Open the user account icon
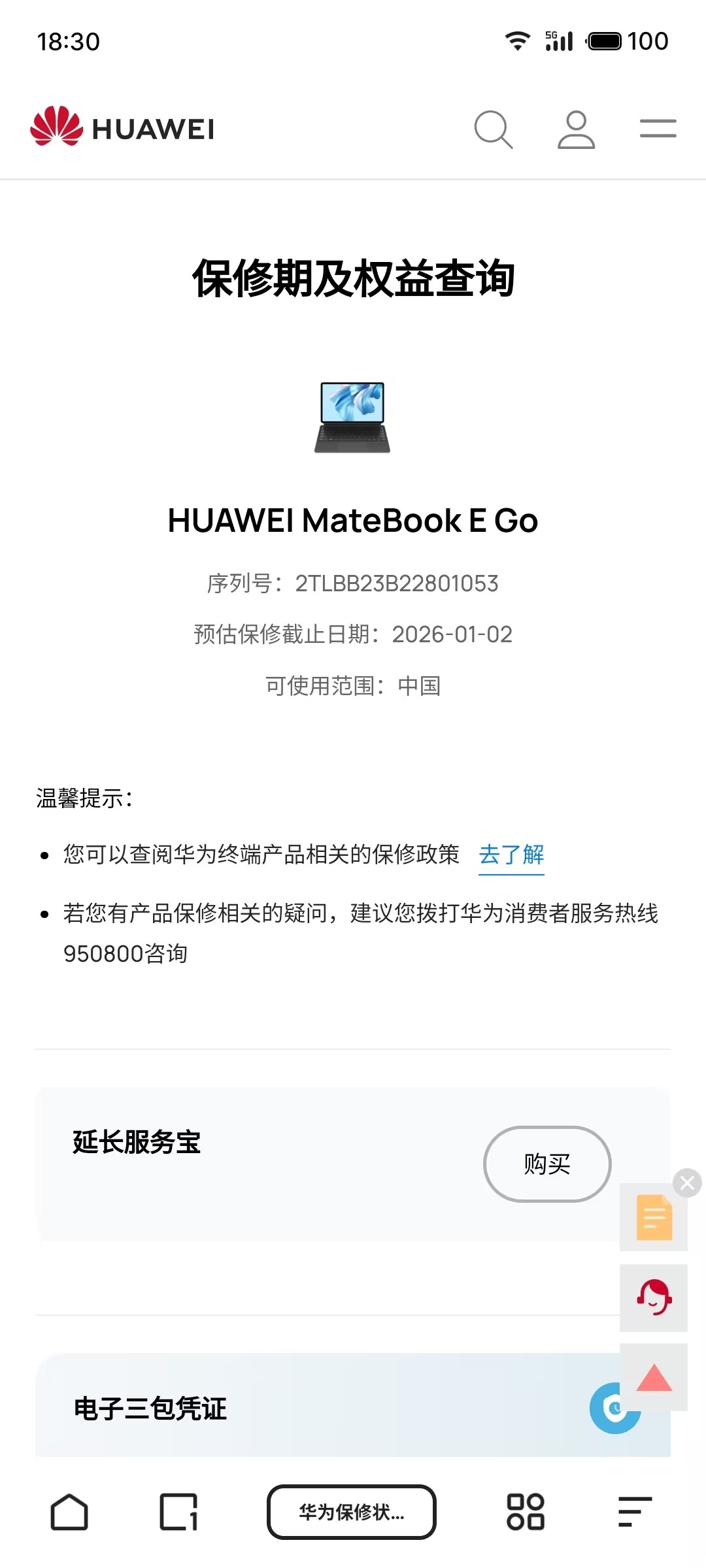Image resolution: width=706 pixels, height=1568 pixels. click(576, 129)
